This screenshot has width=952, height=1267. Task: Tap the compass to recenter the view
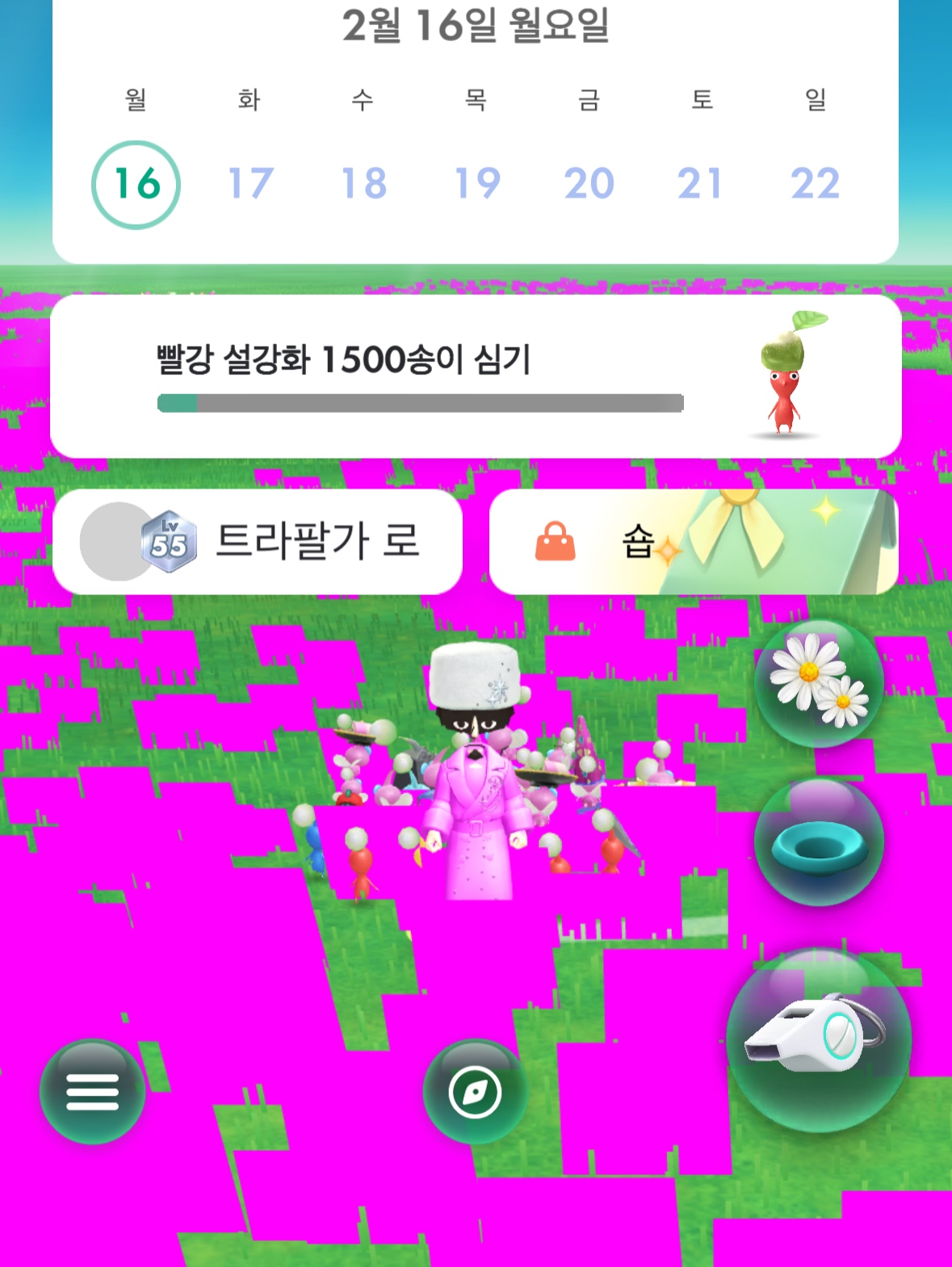(x=476, y=1092)
